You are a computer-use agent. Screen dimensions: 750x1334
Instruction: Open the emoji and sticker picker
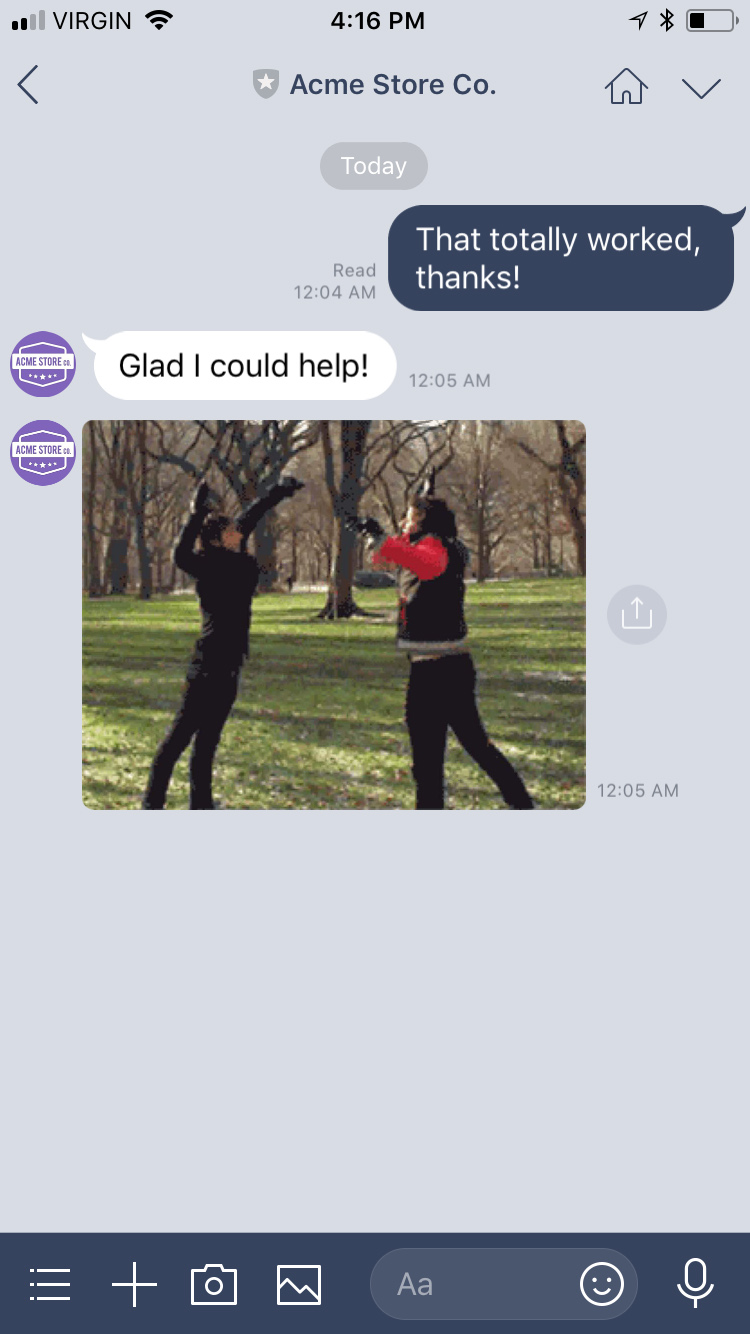[602, 1284]
